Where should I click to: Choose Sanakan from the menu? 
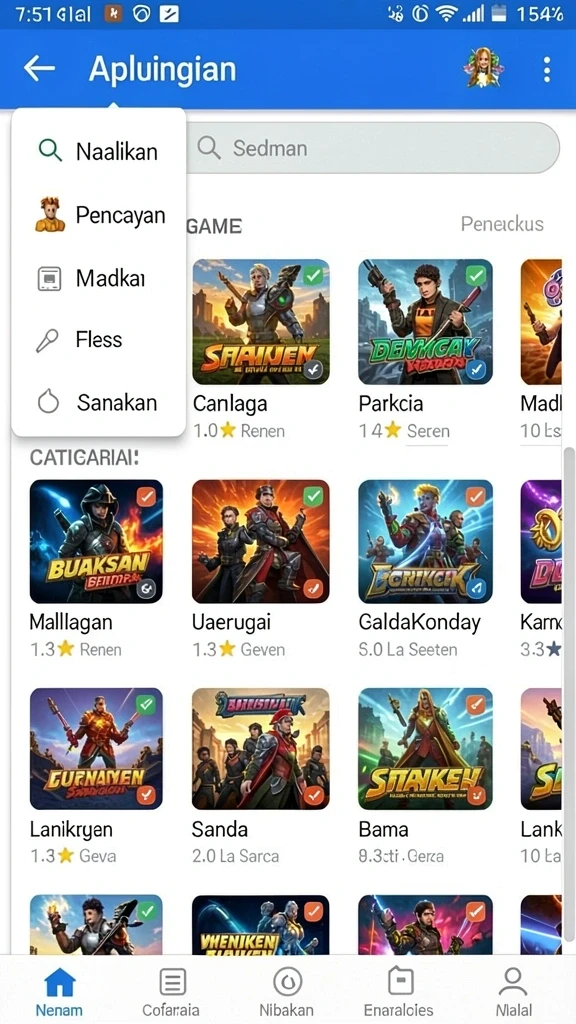pos(99,402)
